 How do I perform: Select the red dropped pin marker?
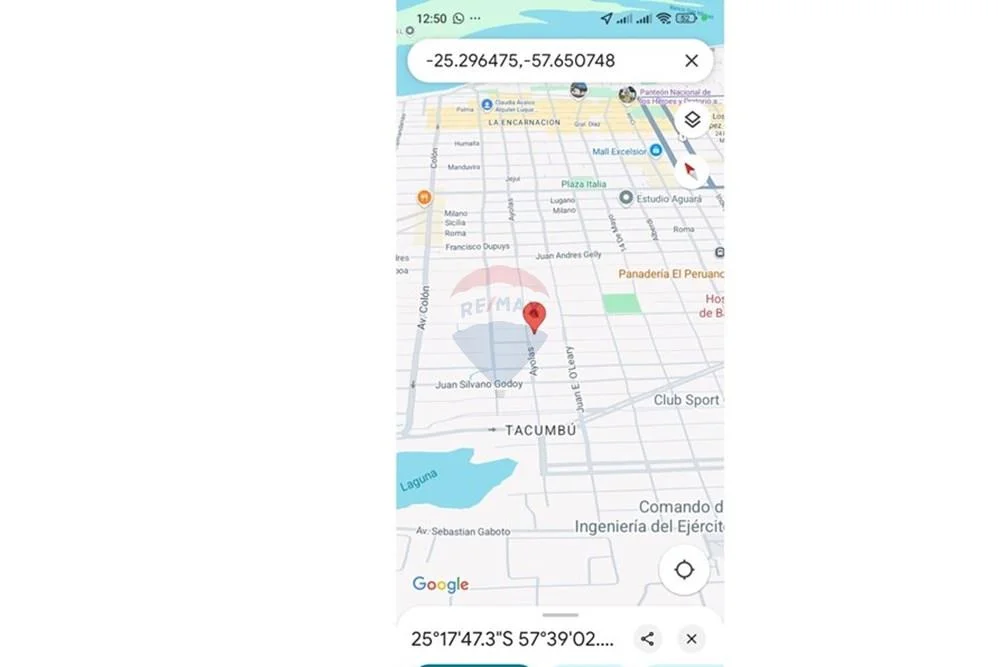pyautogui.click(x=535, y=317)
